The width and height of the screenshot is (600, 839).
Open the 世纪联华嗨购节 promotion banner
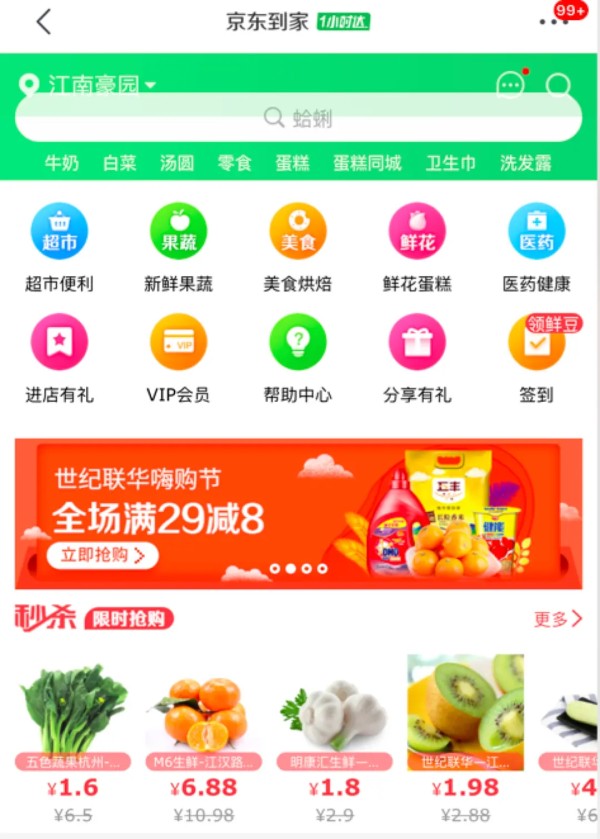click(298, 513)
